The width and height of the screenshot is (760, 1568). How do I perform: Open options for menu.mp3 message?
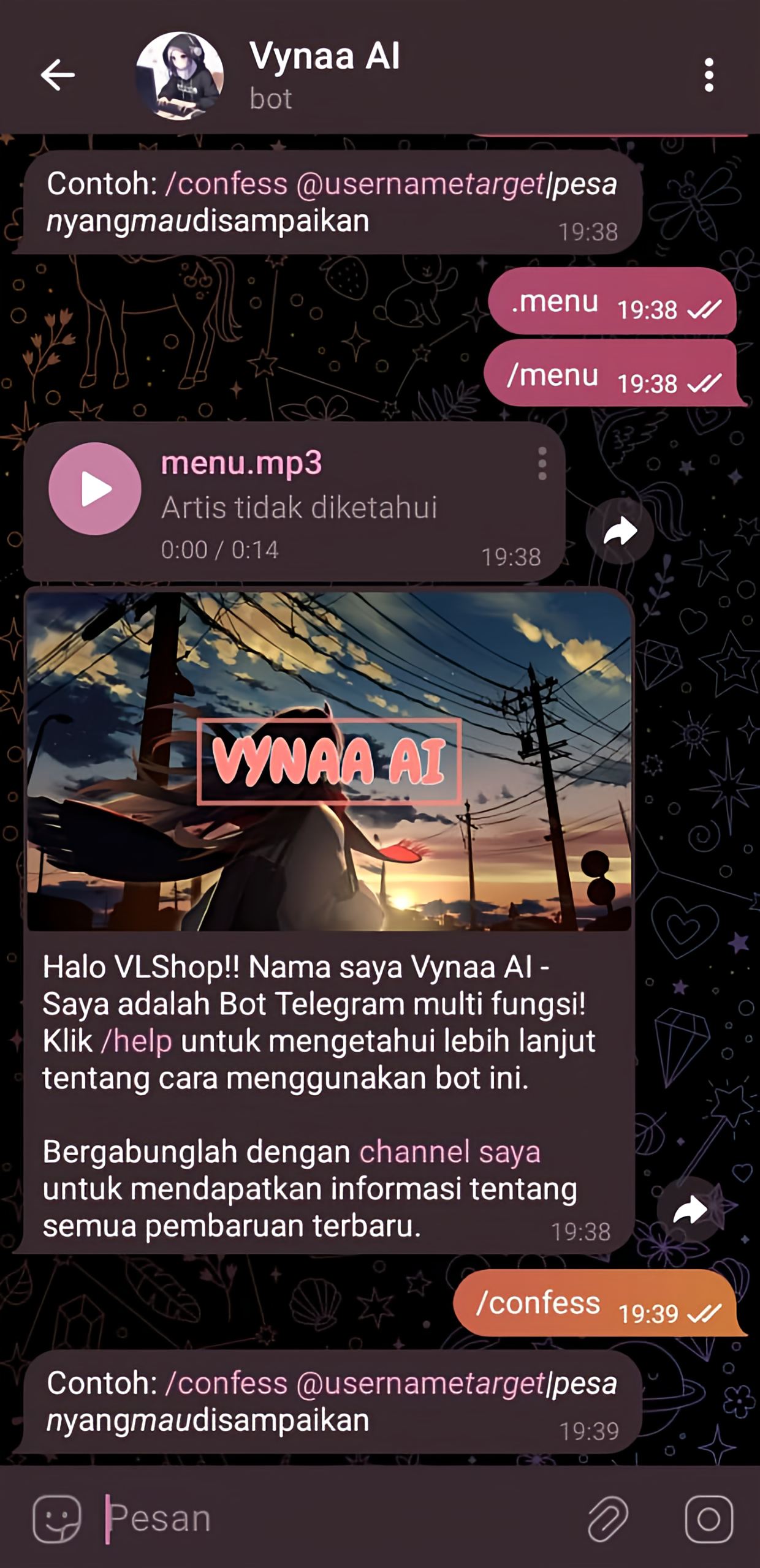(x=542, y=463)
